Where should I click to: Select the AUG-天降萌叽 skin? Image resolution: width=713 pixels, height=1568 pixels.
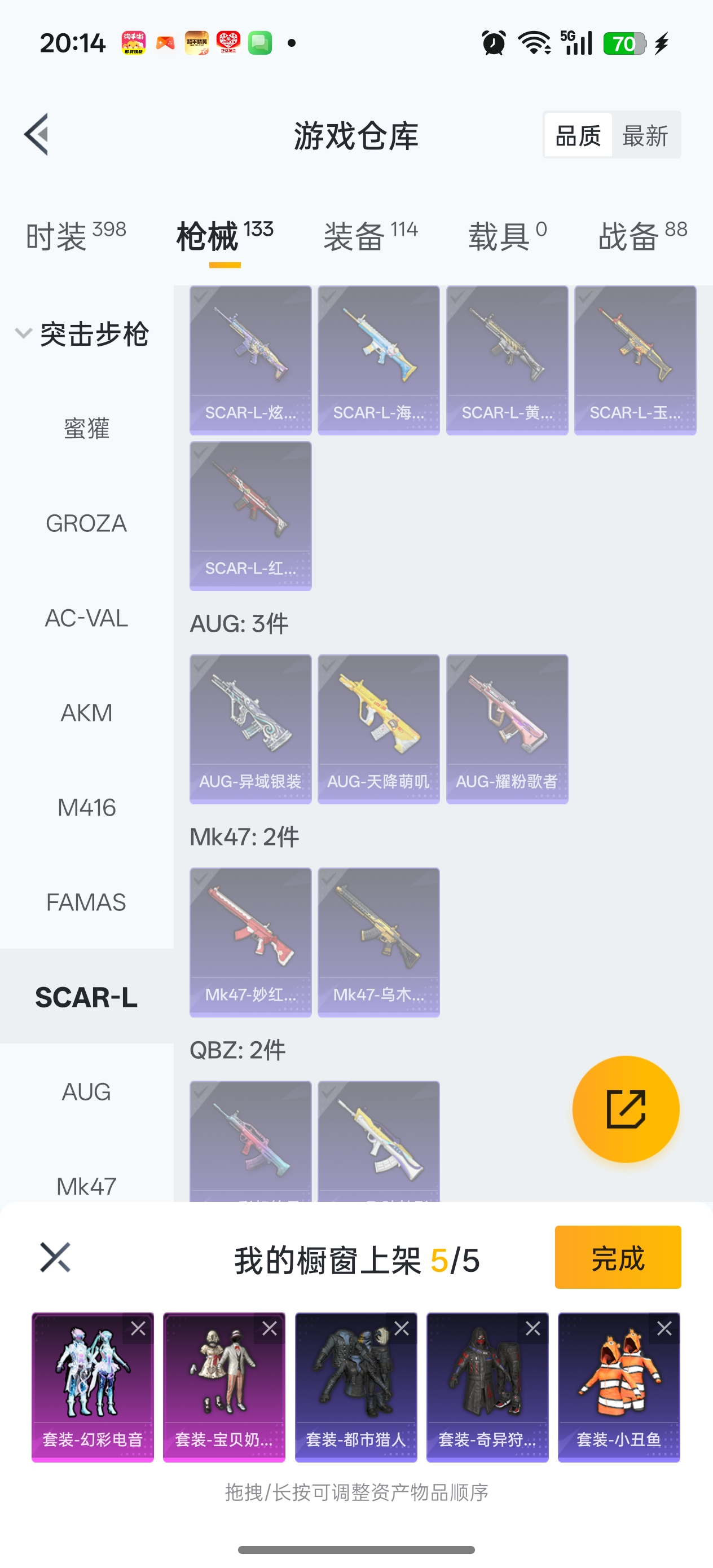(378, 729)
